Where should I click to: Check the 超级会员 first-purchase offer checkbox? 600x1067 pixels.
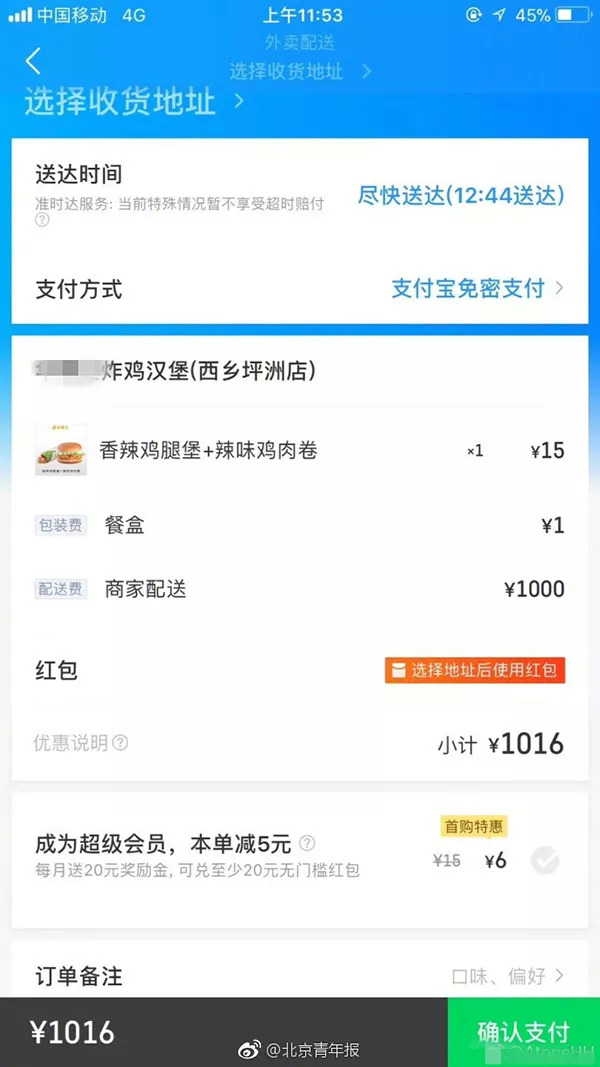(x=545, y=860)
